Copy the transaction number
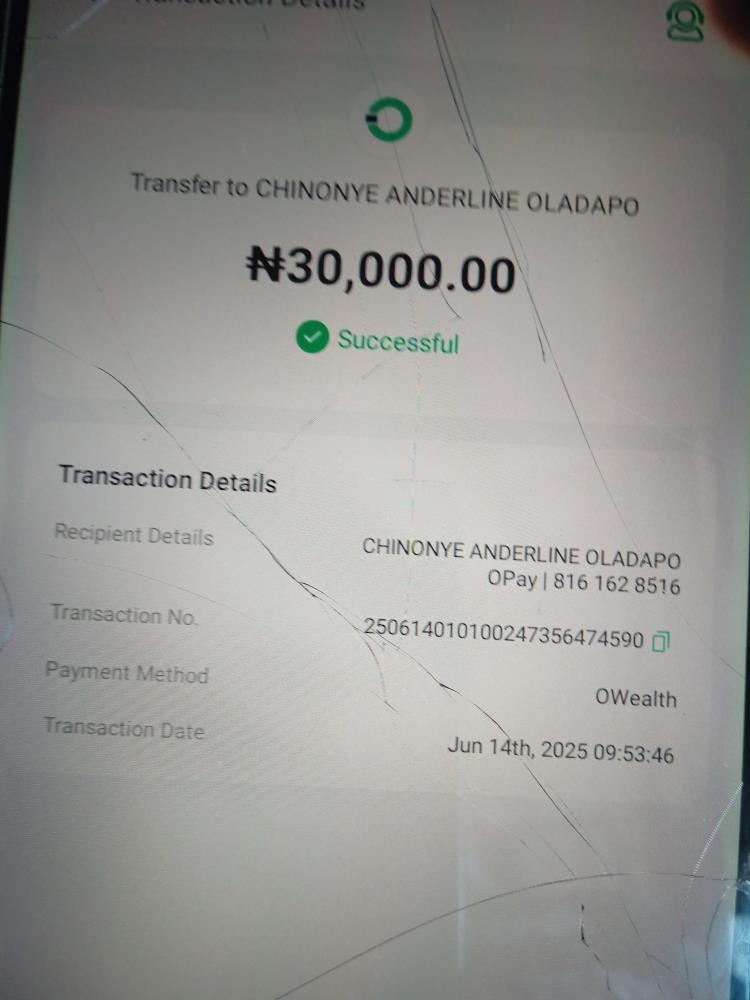Screen dimensions: 750x1000 660,641
